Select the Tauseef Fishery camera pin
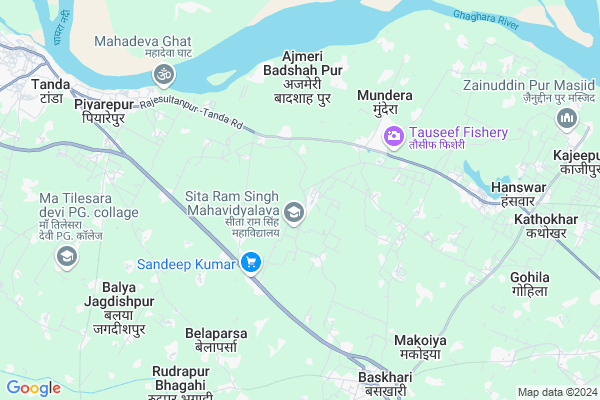Image resolution: width=600 pixels, height=400 pixels. 393,135
